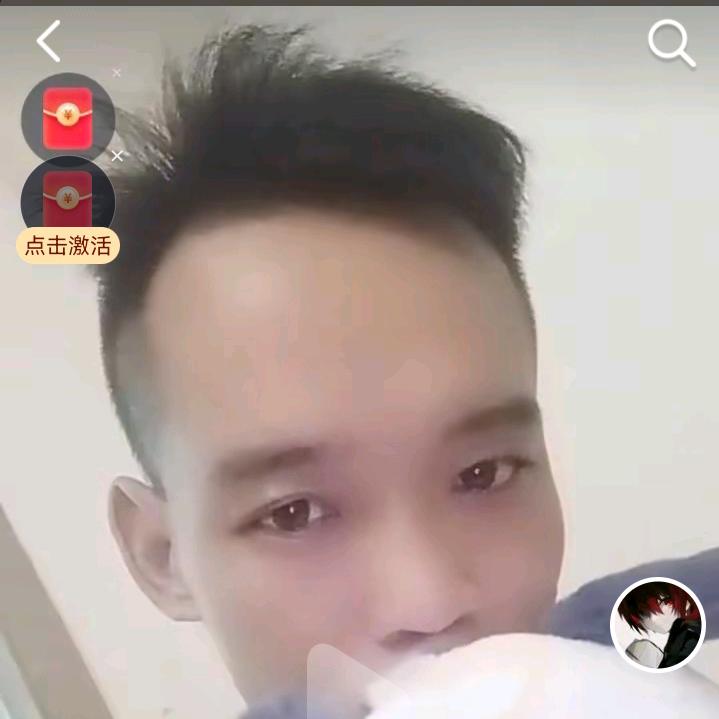Dismiss the upper red envelope widget
The height and width of the screenshot is (719, 719).
tap(116, 73)
